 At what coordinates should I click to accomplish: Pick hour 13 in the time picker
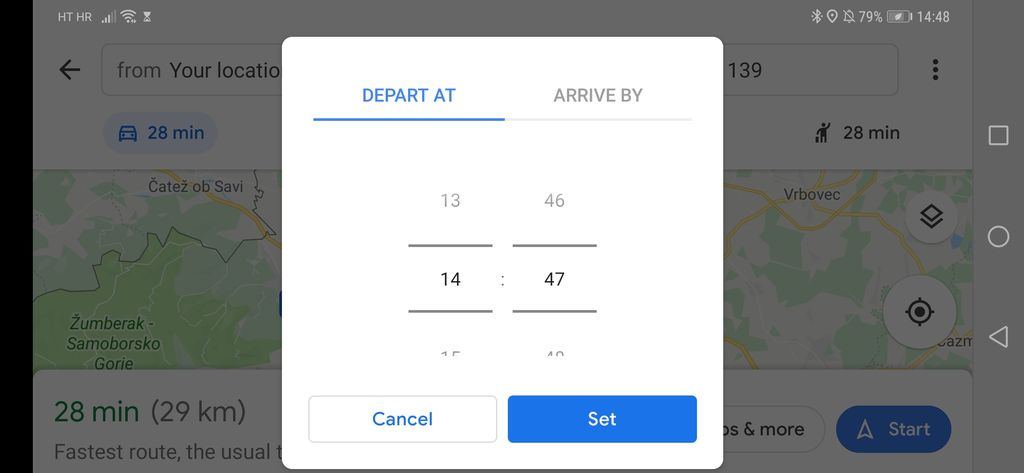pyautogui.click(x=450, y=201)
